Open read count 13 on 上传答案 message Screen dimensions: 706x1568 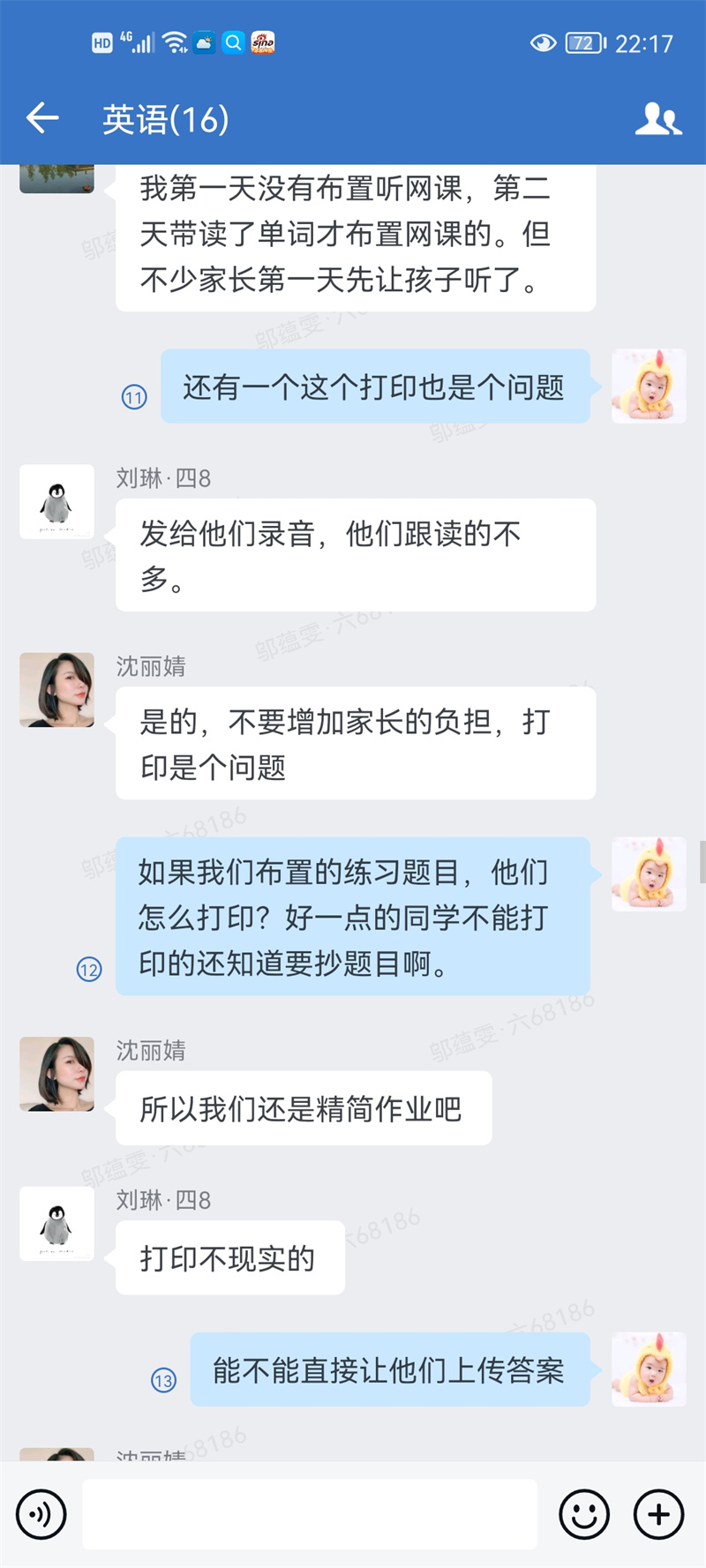coord(163,1380)
